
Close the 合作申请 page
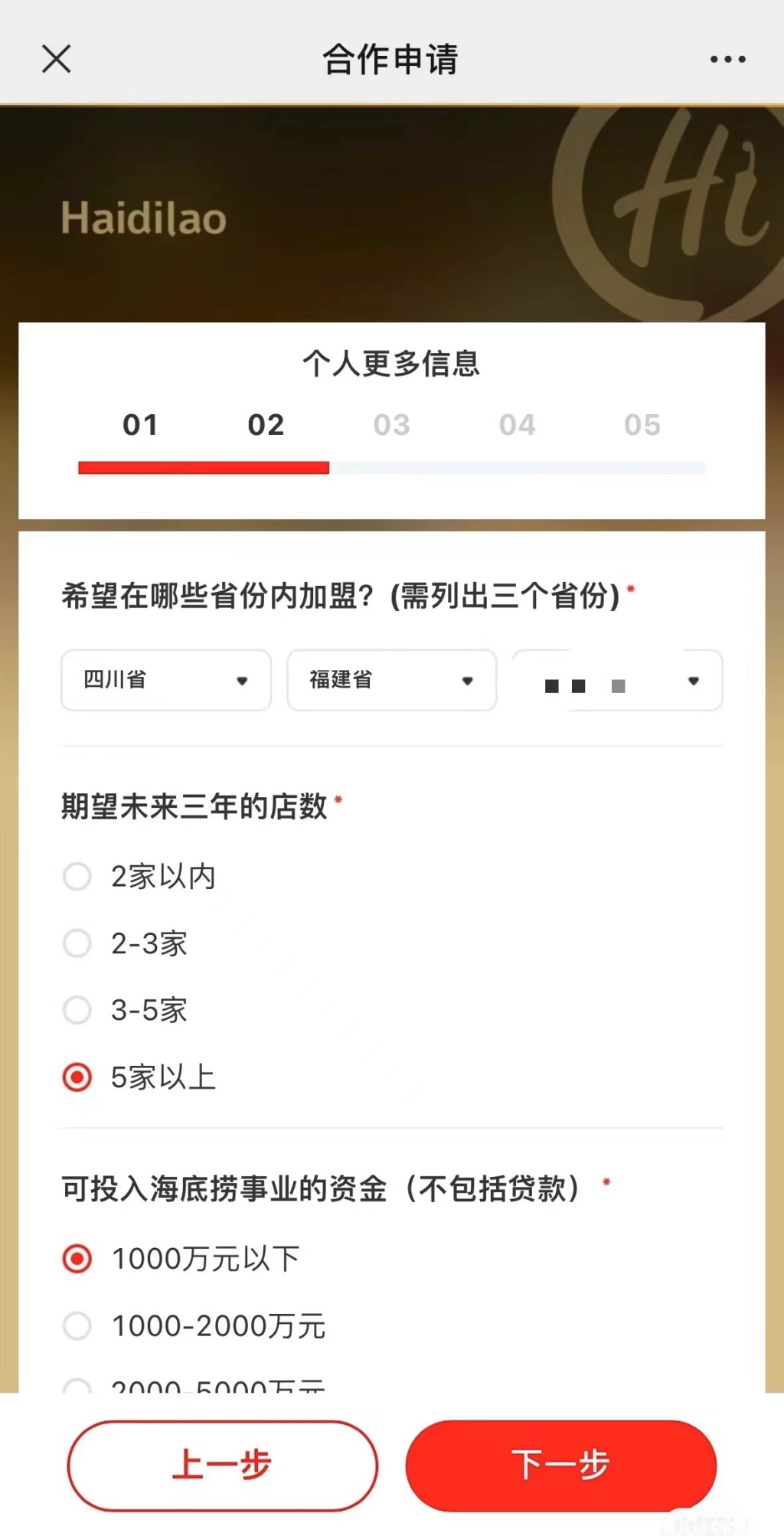[56, 59]
